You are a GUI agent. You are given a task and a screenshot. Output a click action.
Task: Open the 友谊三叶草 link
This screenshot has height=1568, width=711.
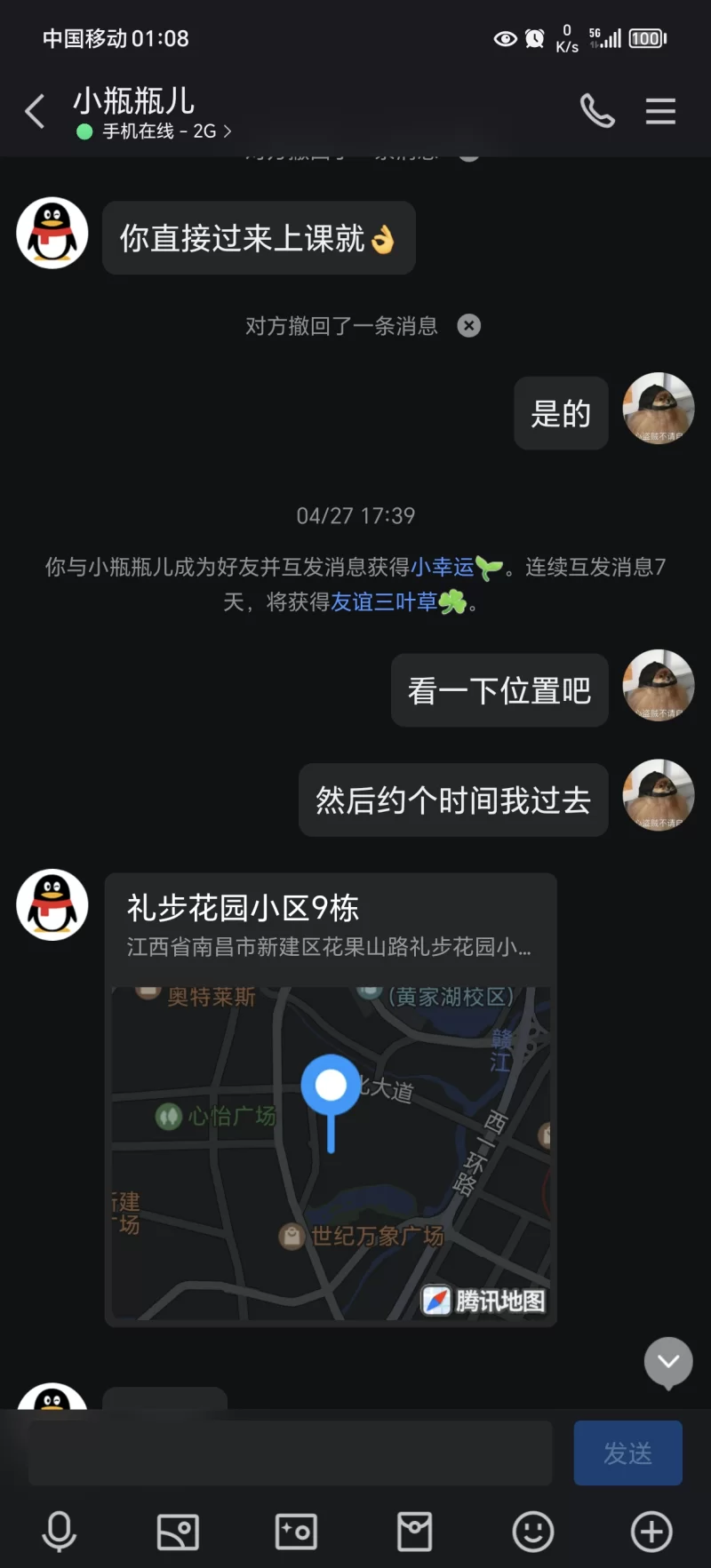(x=384, y=602)
